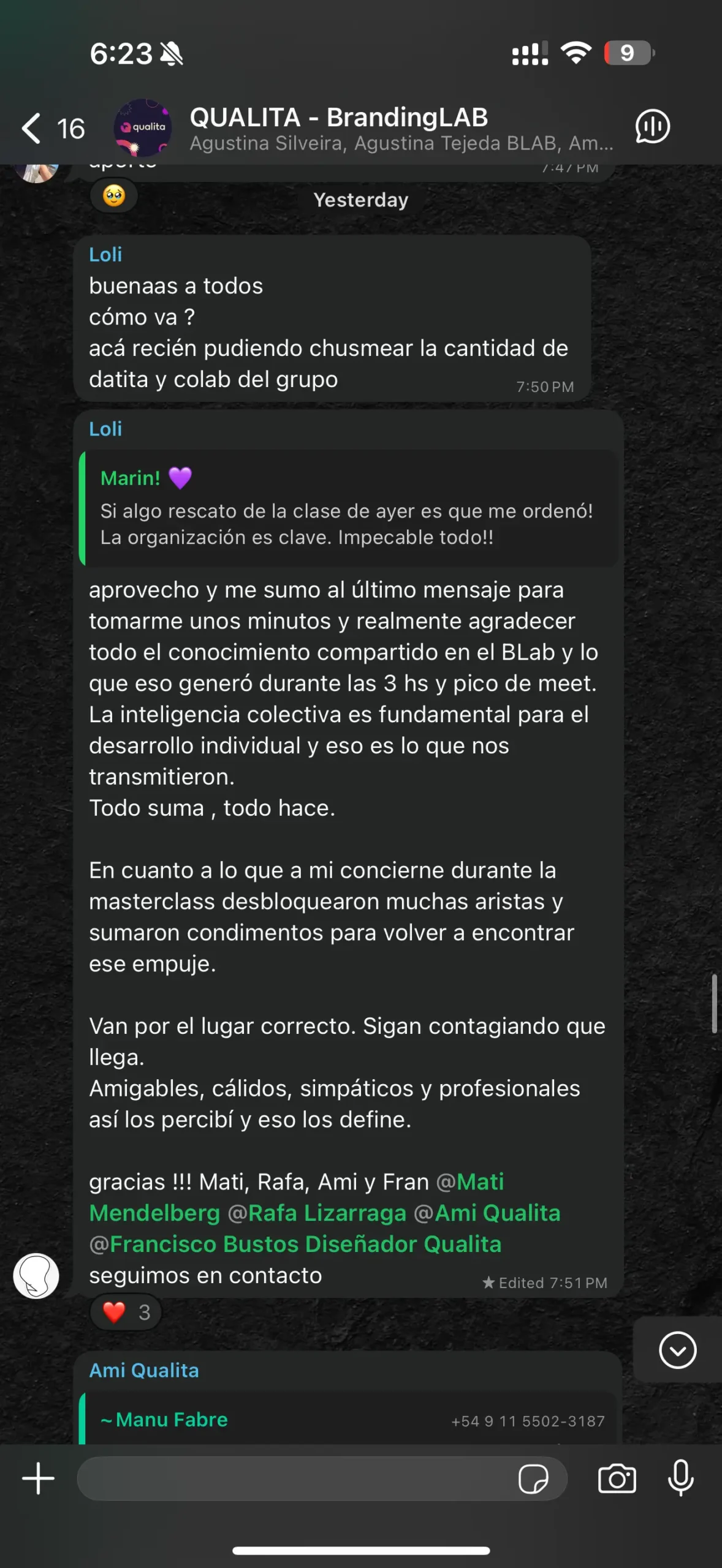Image resolution: width=722 pixels, height=1568 pixels.
Task: Open Loli's profile picture
Action: [x=36, y=1276]
